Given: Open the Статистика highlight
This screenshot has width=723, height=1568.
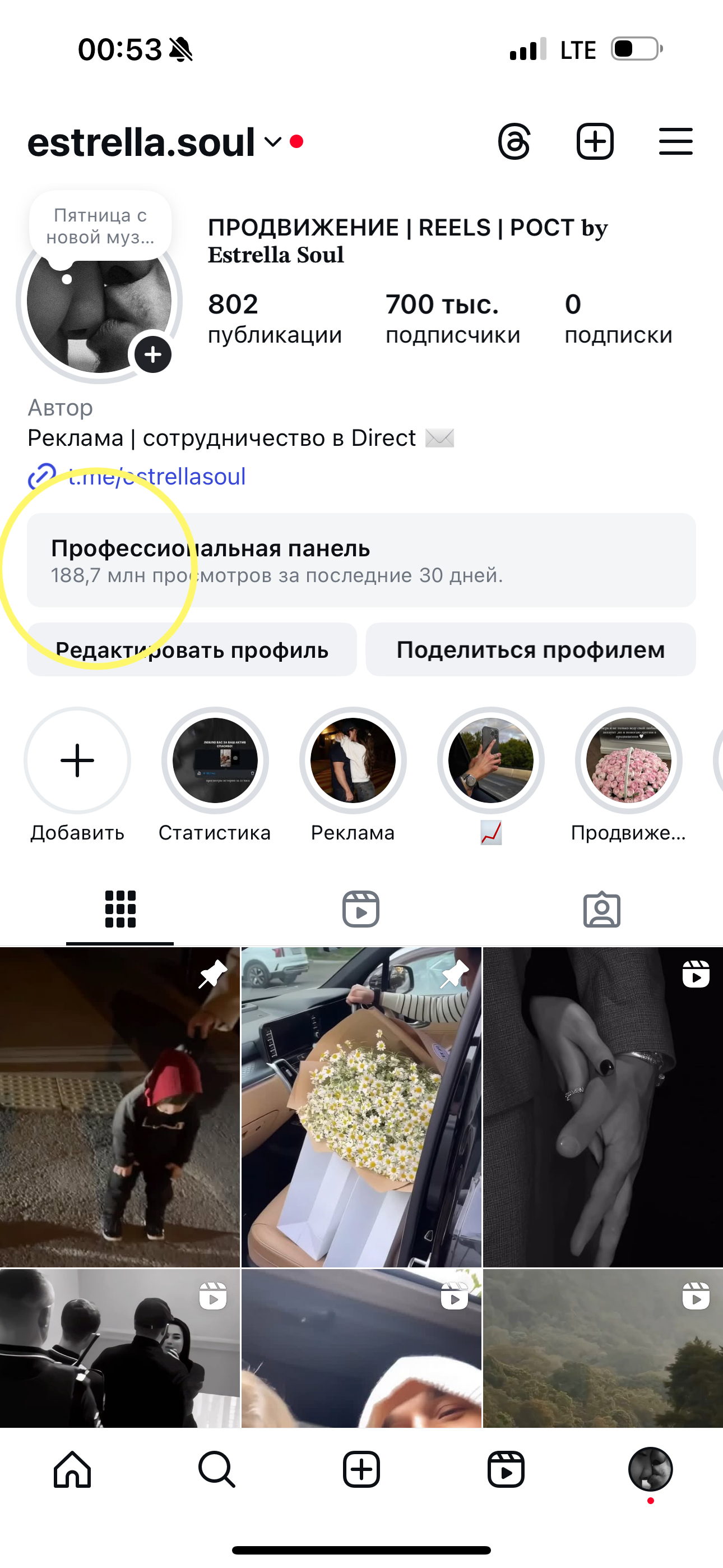Looking at the screenshot, I should point(215,760).
